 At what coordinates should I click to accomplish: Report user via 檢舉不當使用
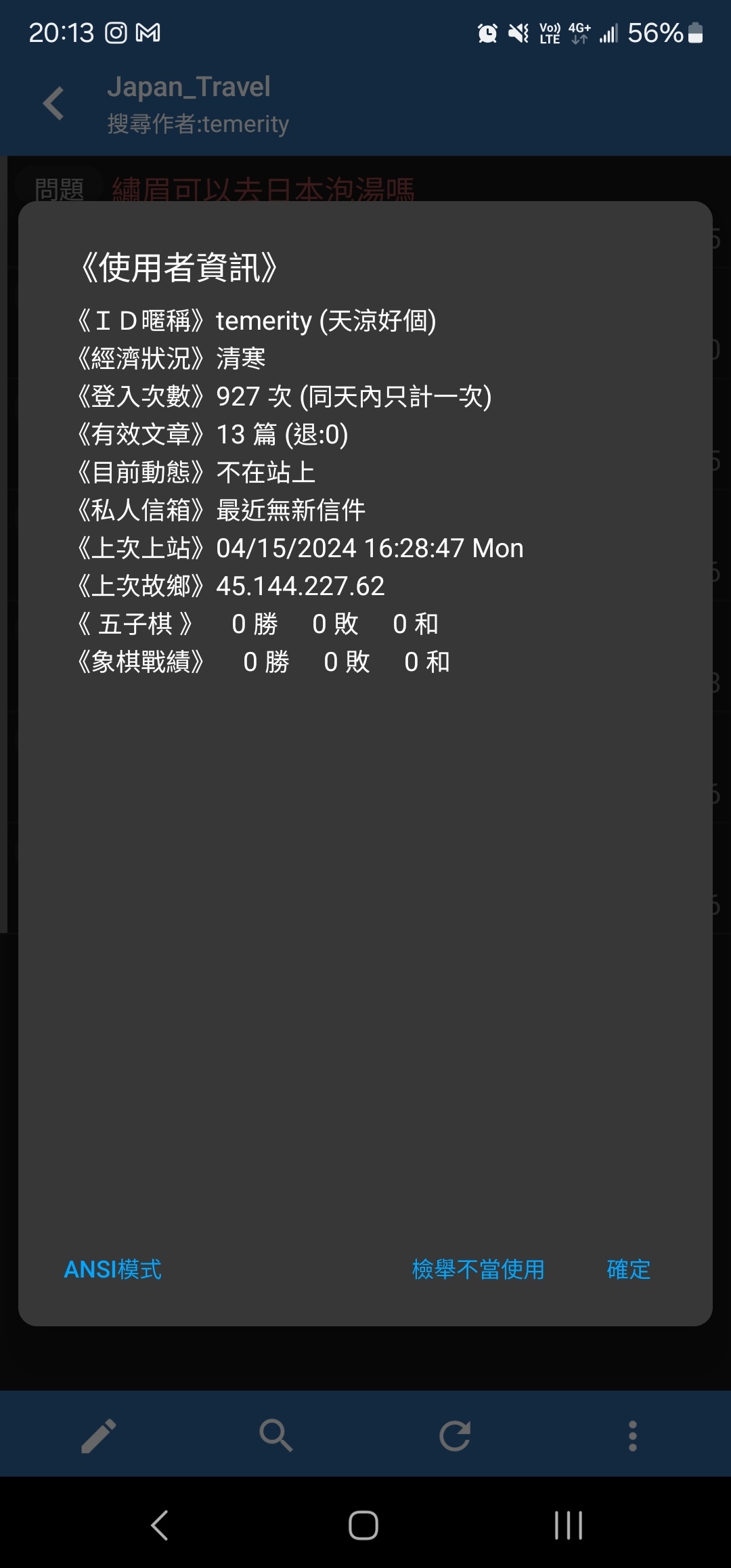point(479,1269)
